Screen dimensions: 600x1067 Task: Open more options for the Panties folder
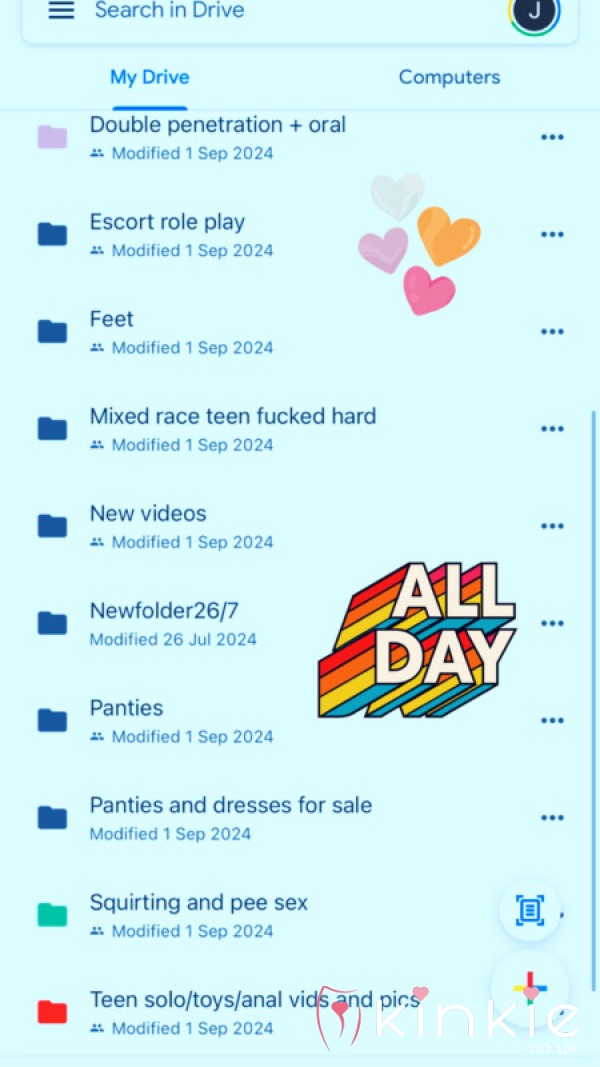coord(552,721)
